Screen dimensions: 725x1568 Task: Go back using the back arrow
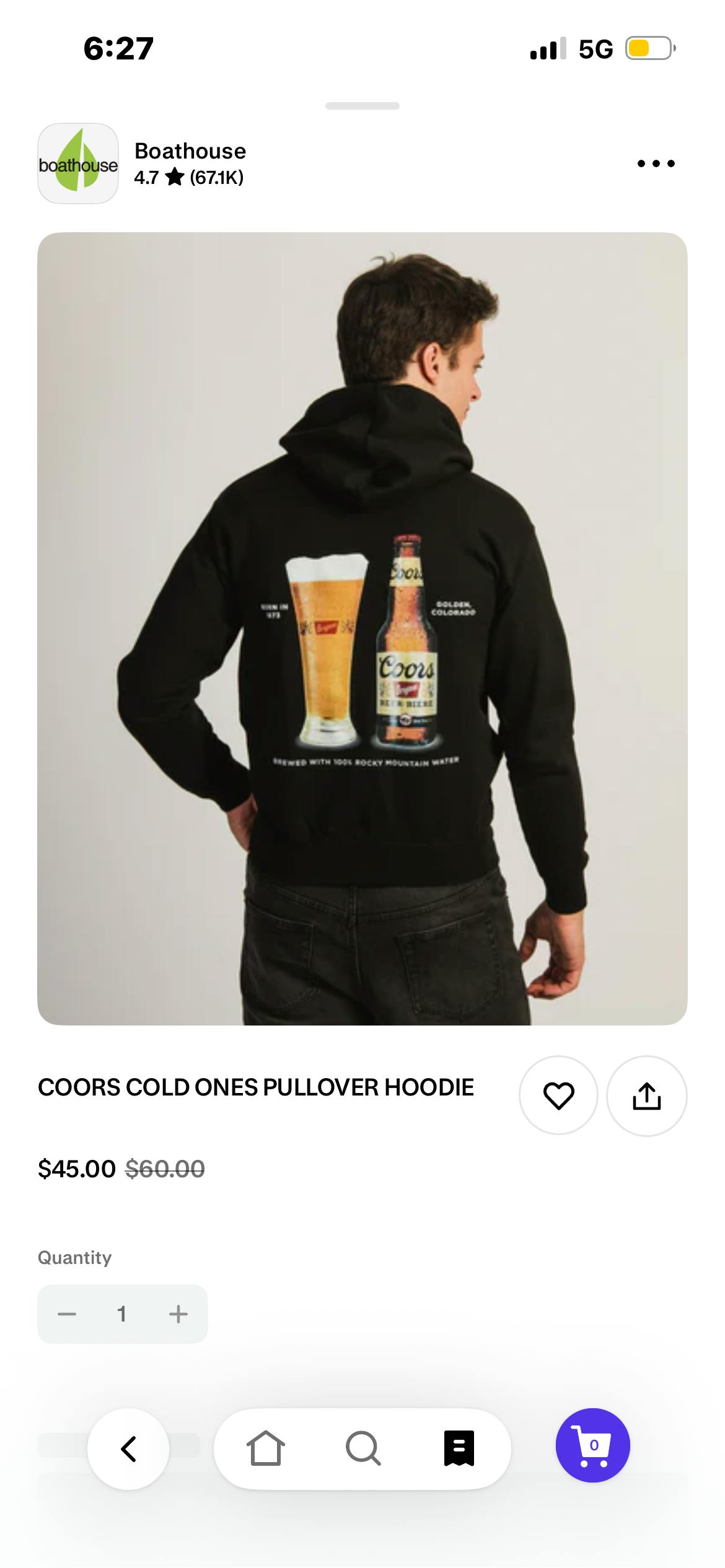pos(128,1448)
